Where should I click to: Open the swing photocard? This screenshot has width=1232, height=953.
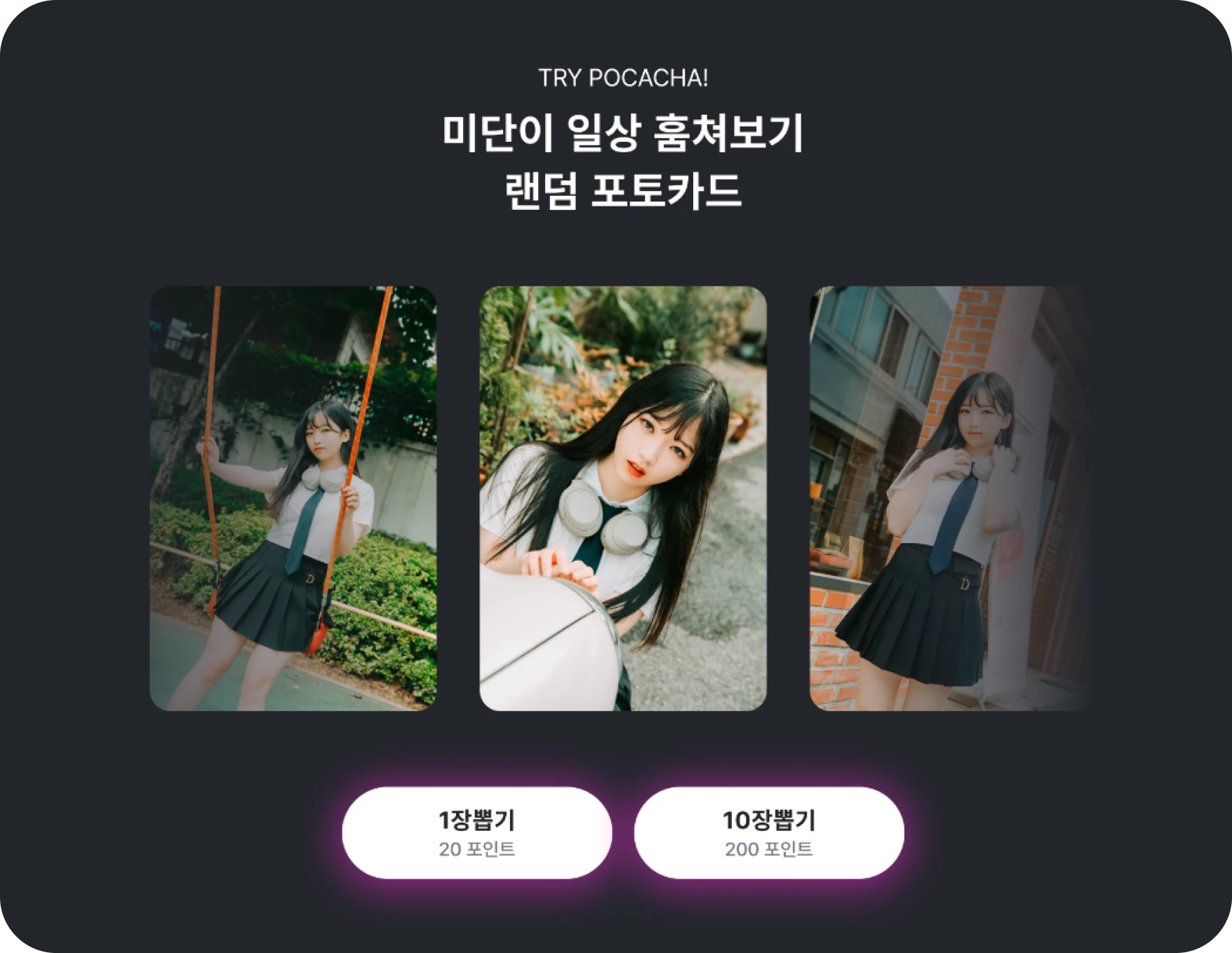(293, 498)
